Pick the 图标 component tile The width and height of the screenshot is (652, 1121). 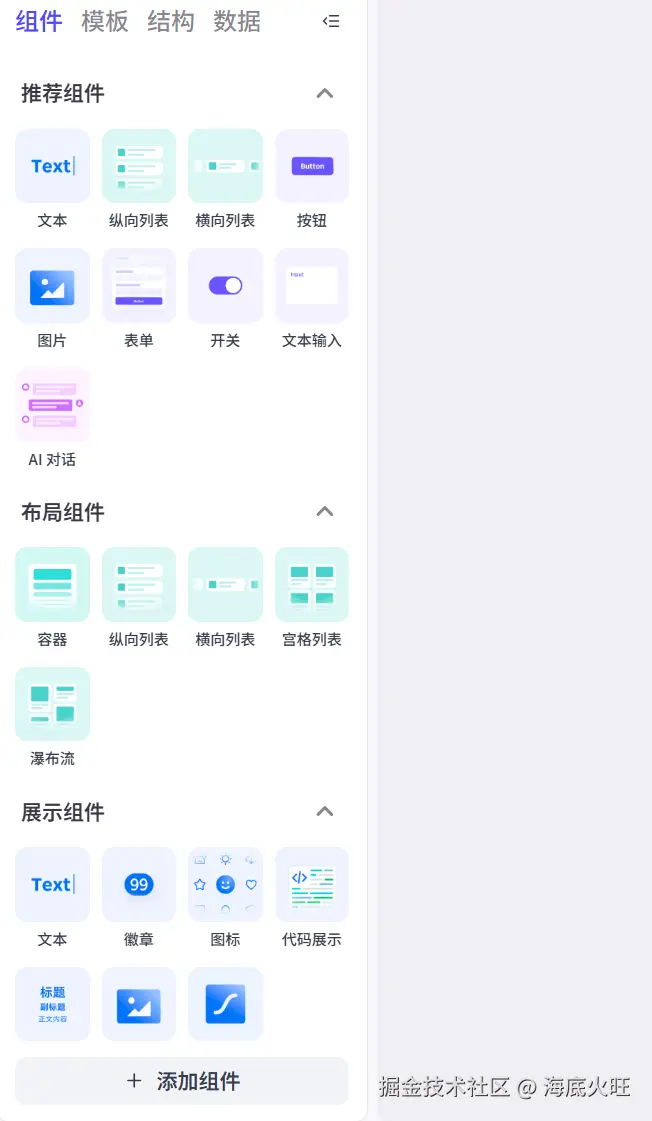[225, 885]
